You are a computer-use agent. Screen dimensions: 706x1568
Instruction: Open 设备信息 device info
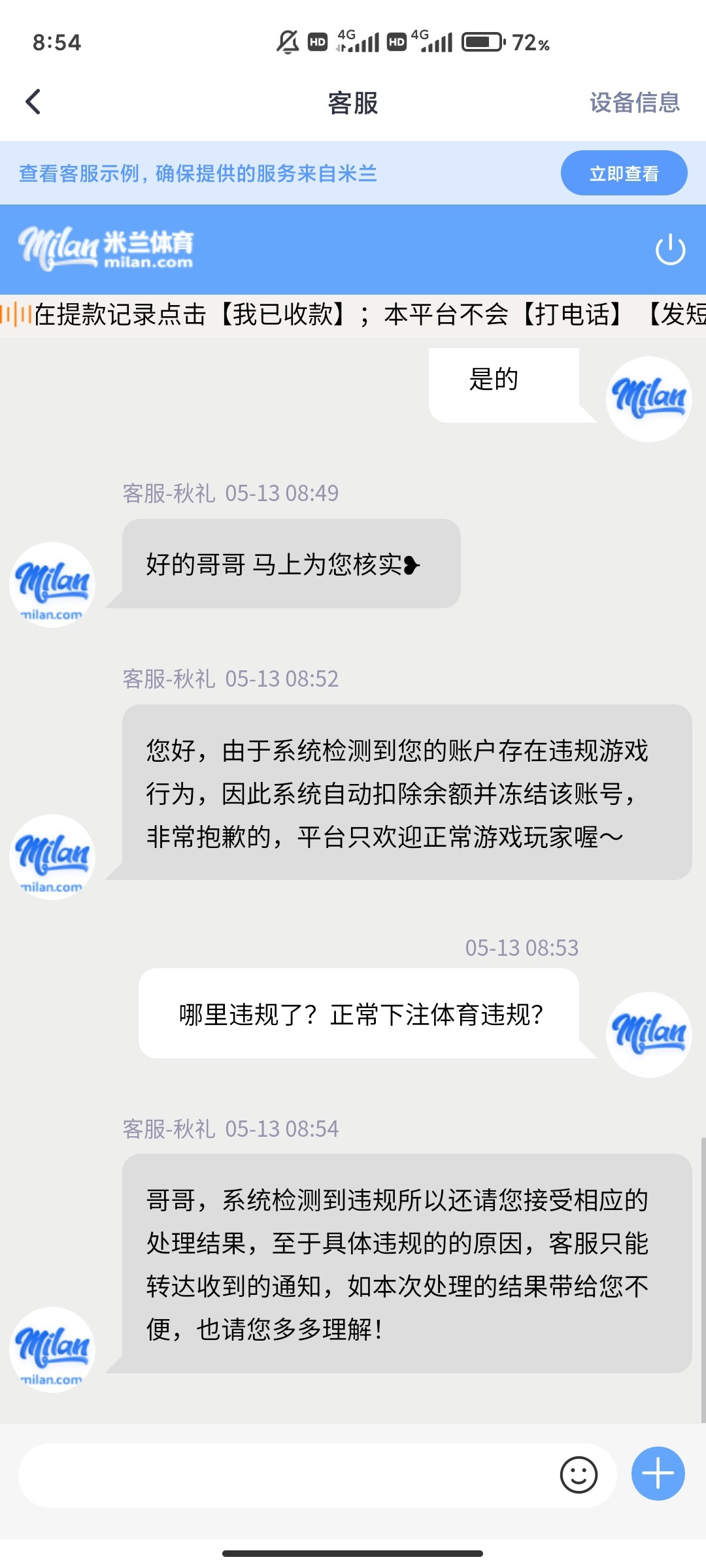634,103
